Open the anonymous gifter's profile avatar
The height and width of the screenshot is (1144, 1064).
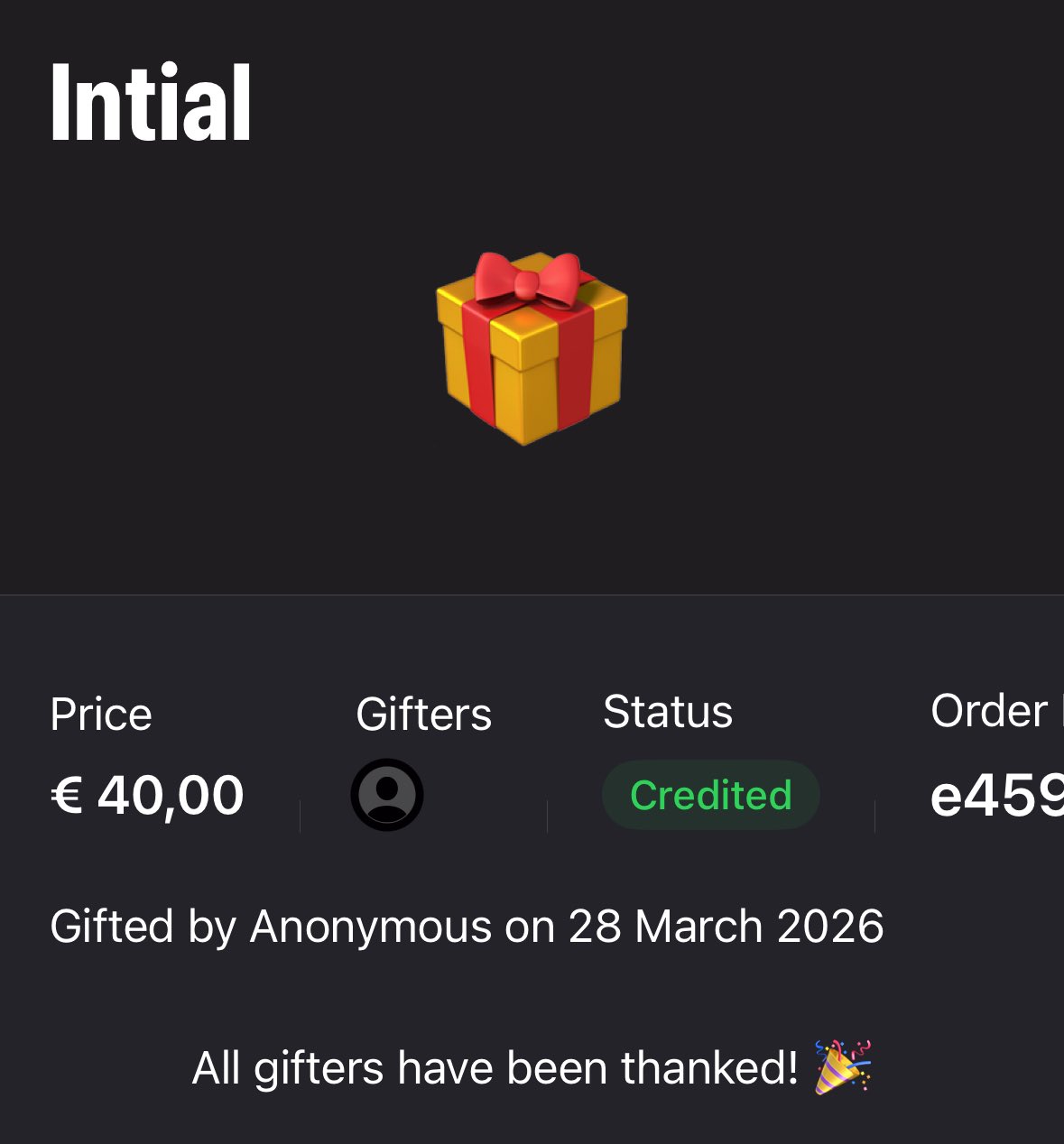387,795
